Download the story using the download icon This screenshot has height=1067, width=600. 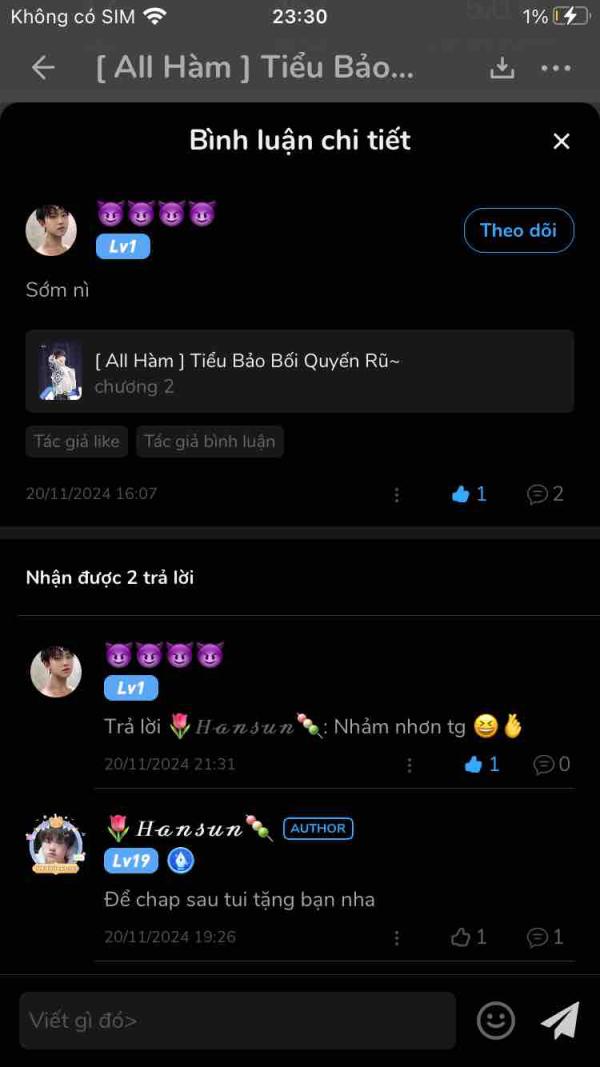[502, 68]
